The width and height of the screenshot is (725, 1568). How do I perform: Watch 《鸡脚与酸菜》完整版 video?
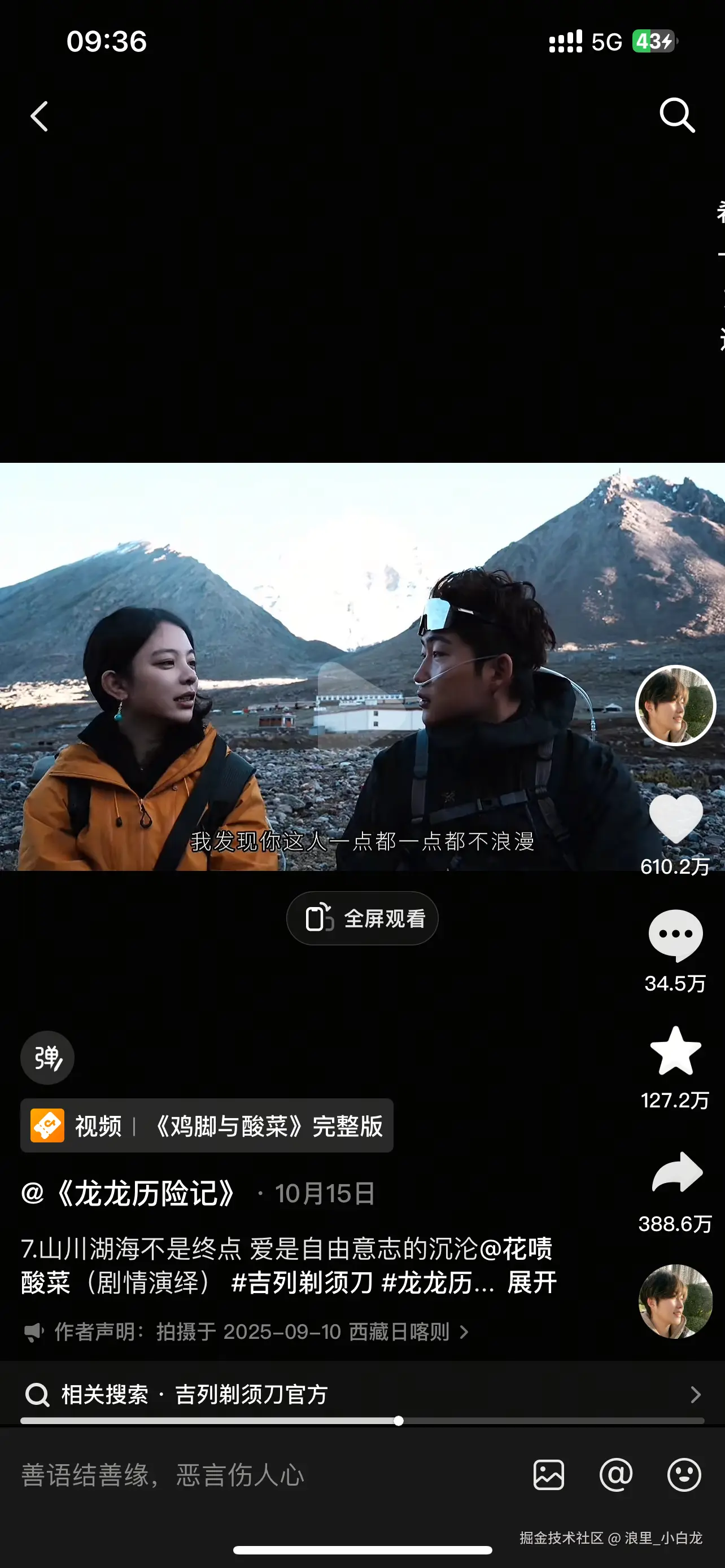207,1126
